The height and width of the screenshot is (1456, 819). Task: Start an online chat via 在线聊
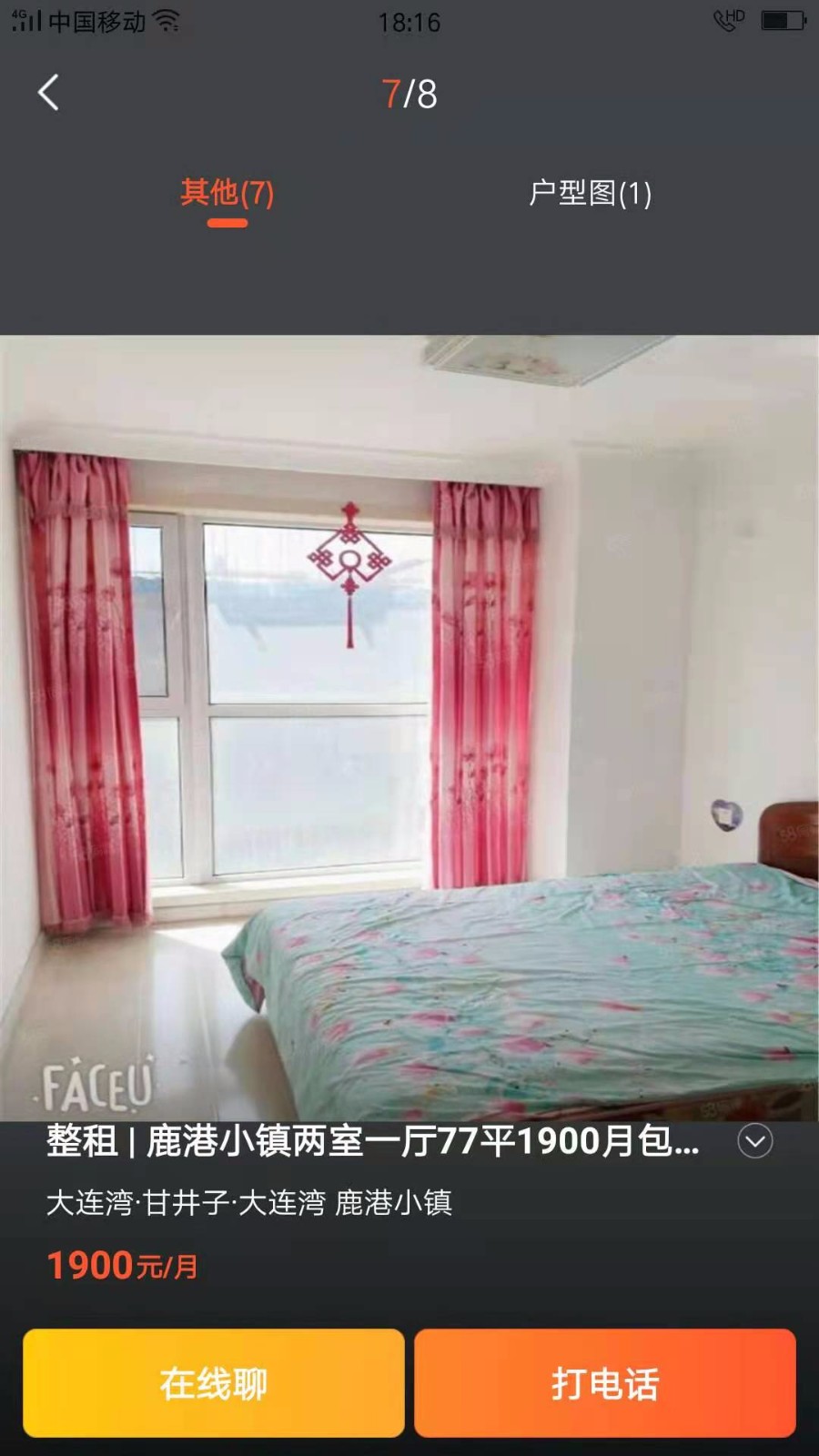tap(214, 1382)
